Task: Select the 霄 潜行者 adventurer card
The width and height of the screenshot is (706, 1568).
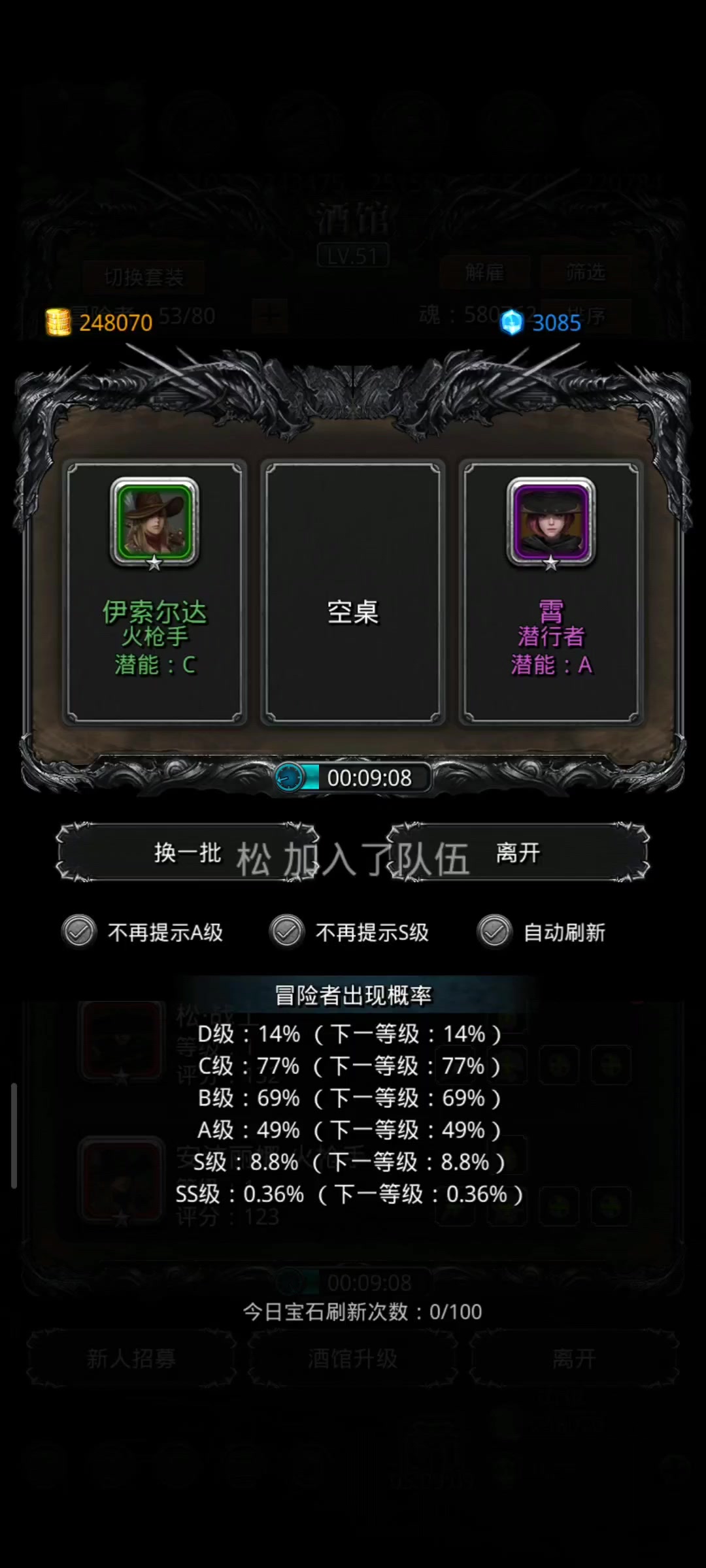Action: tap(551, 593)
